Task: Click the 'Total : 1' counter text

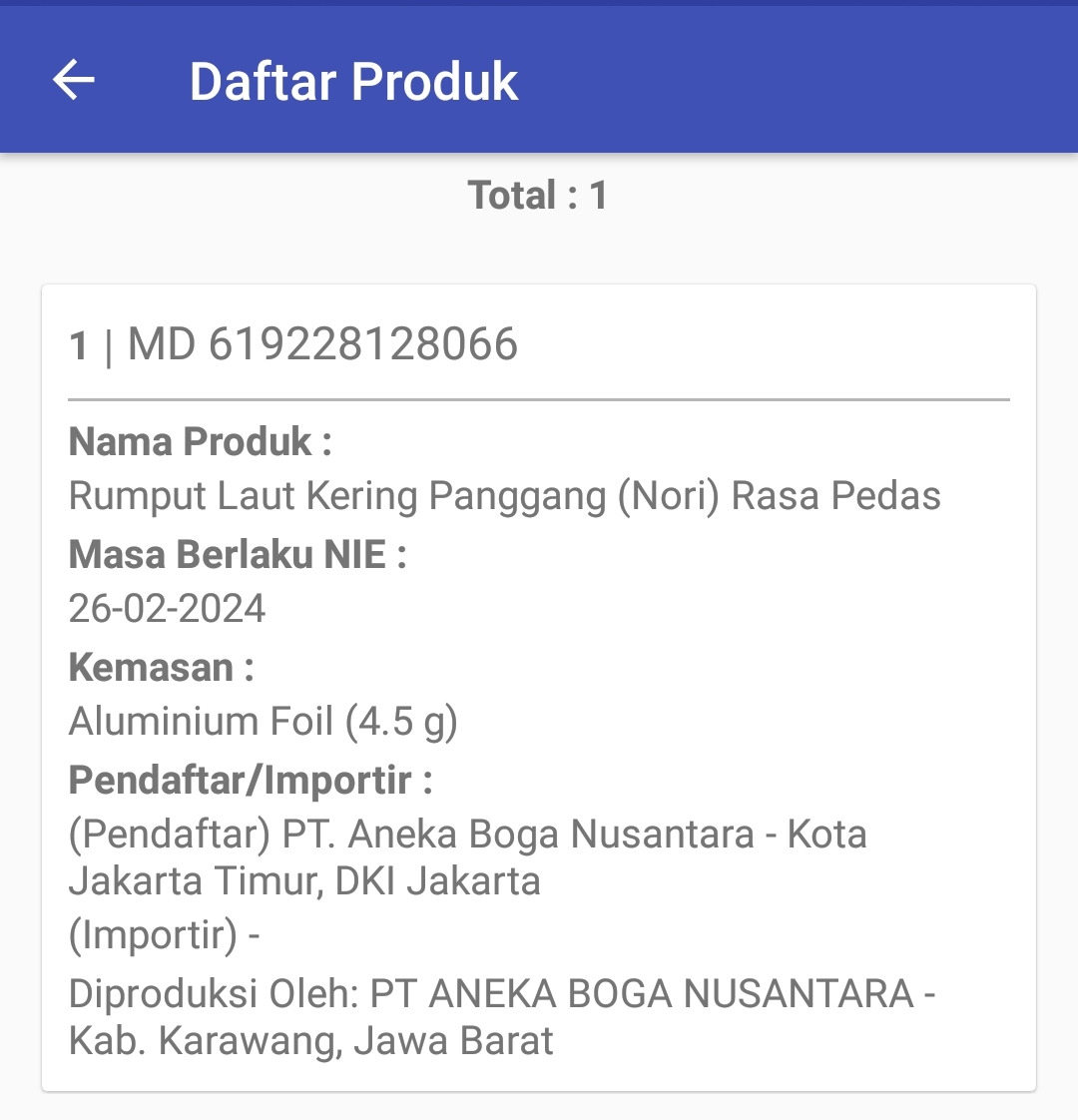Action: click(539, 194)
